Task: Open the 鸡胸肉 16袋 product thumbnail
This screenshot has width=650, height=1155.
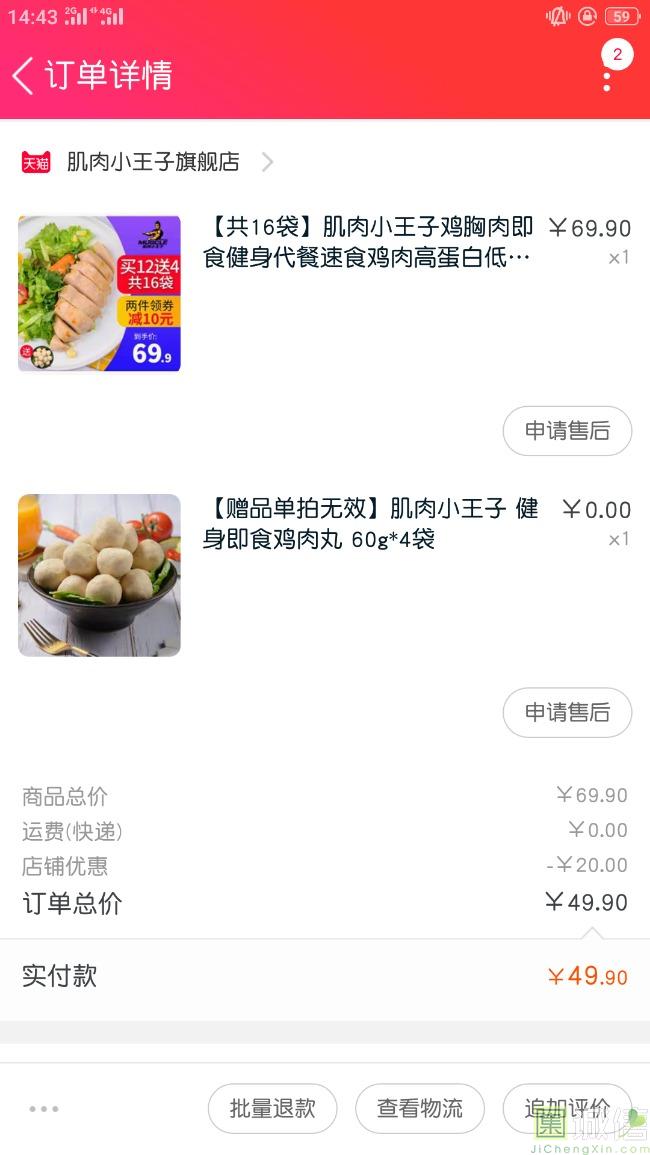Action: pos(99,293)
